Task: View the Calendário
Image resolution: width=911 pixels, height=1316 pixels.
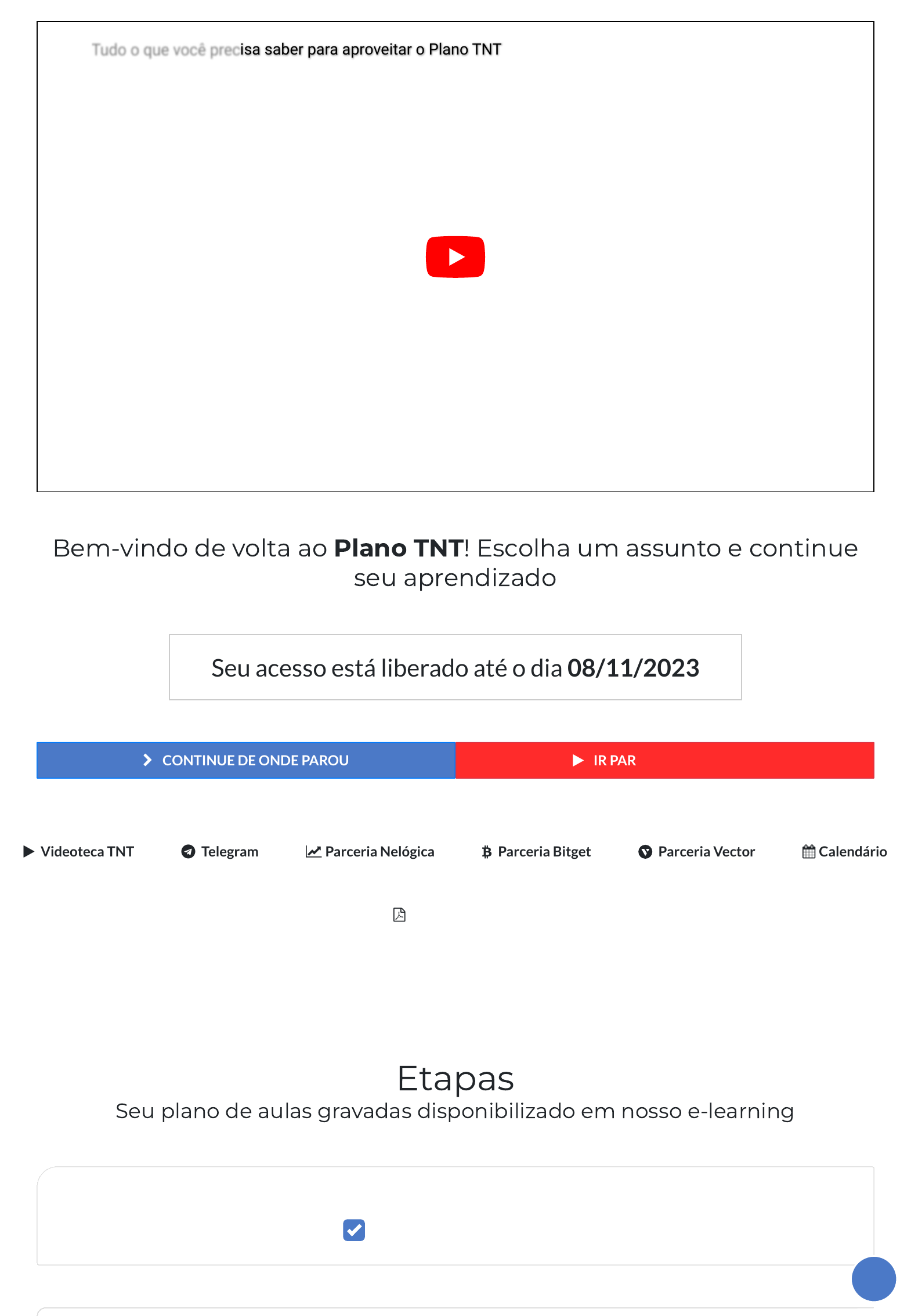Action: [844, 851]
